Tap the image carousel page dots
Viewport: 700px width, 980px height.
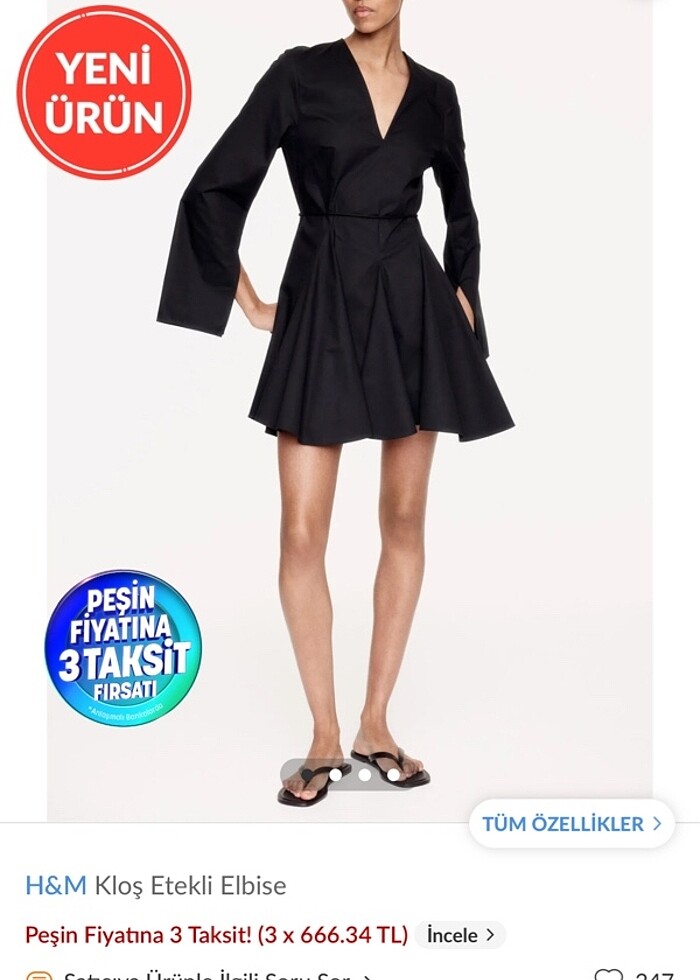[x=364, y=774]
